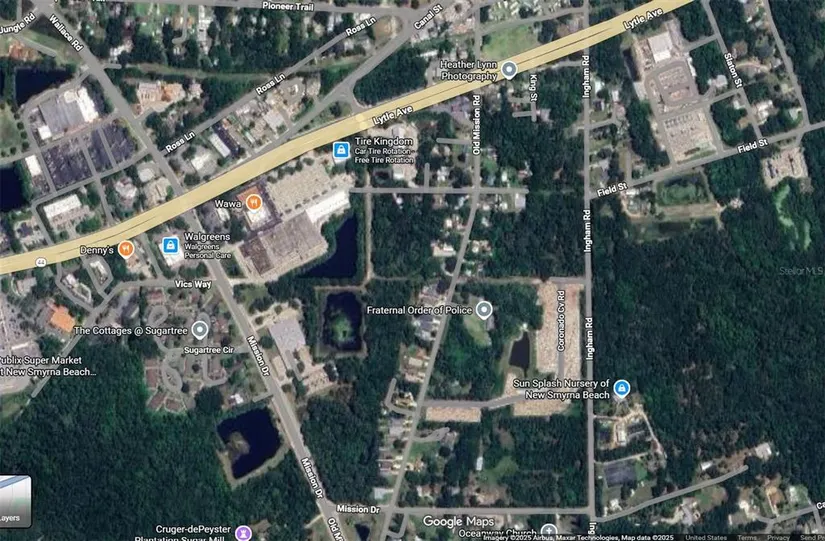Open the Privacy link in the footer
Viewport: 825px width, 541px height.
tap(778, 537)
